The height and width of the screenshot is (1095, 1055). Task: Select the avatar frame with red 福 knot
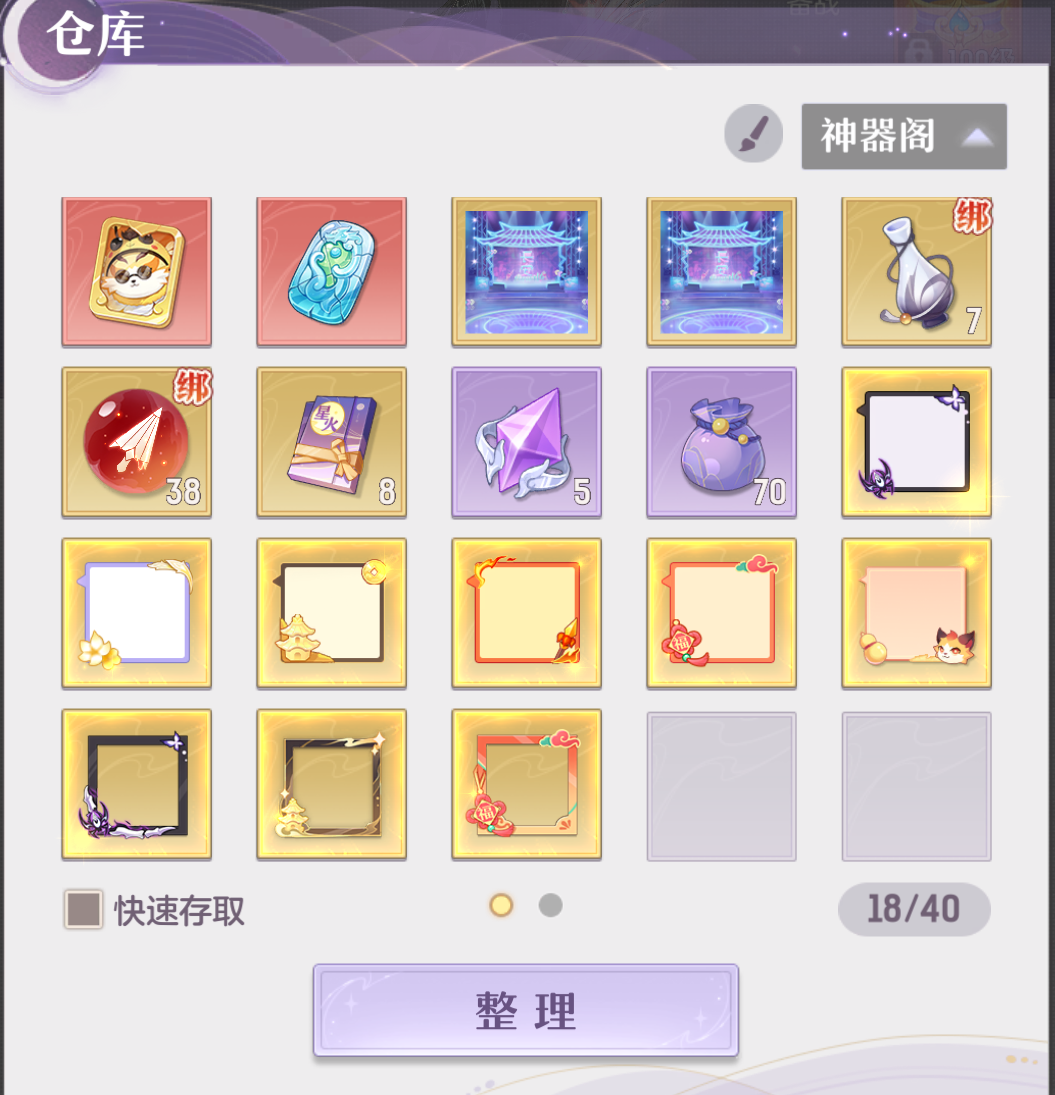click(527, 784)
